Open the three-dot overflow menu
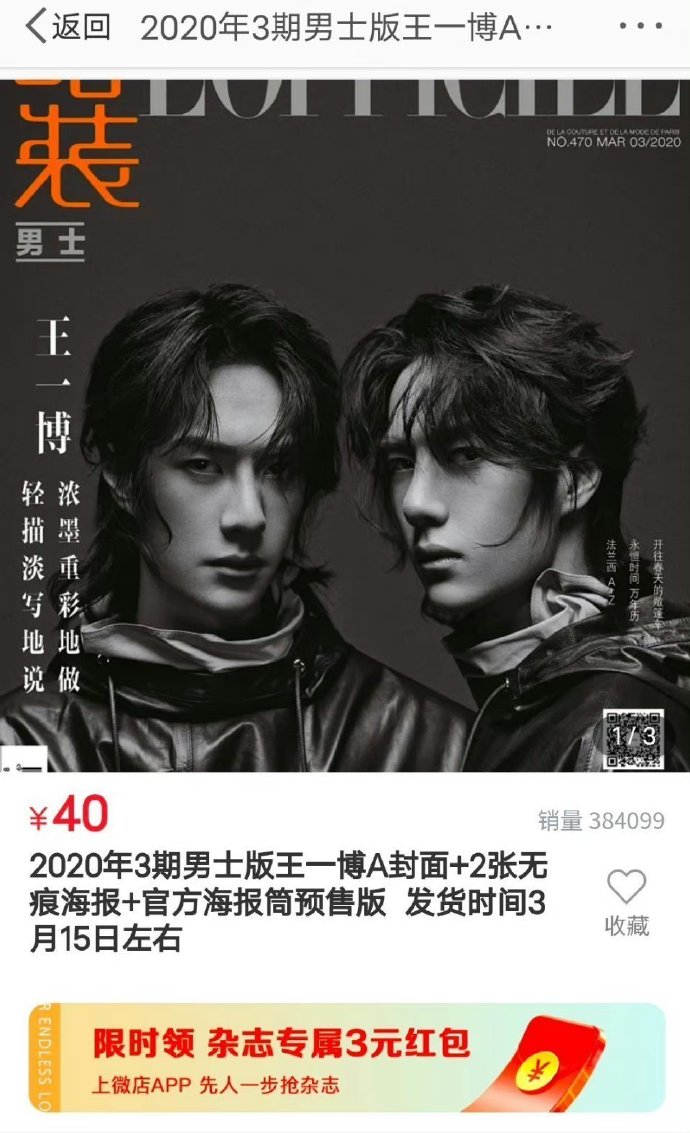Viewport: 690px width, 1133px height. click(x=640, y=27)
